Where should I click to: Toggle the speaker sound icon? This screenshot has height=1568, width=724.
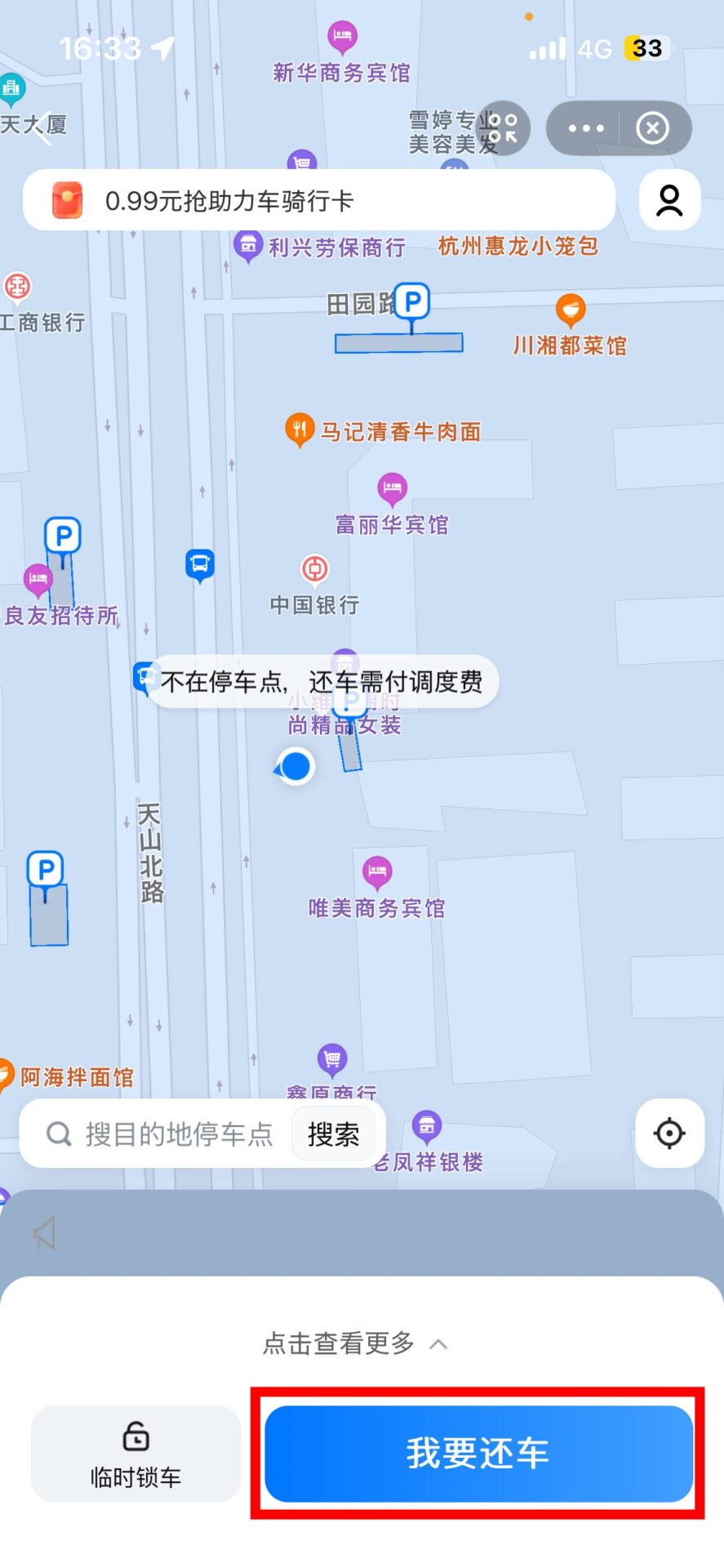point(45,1232)
